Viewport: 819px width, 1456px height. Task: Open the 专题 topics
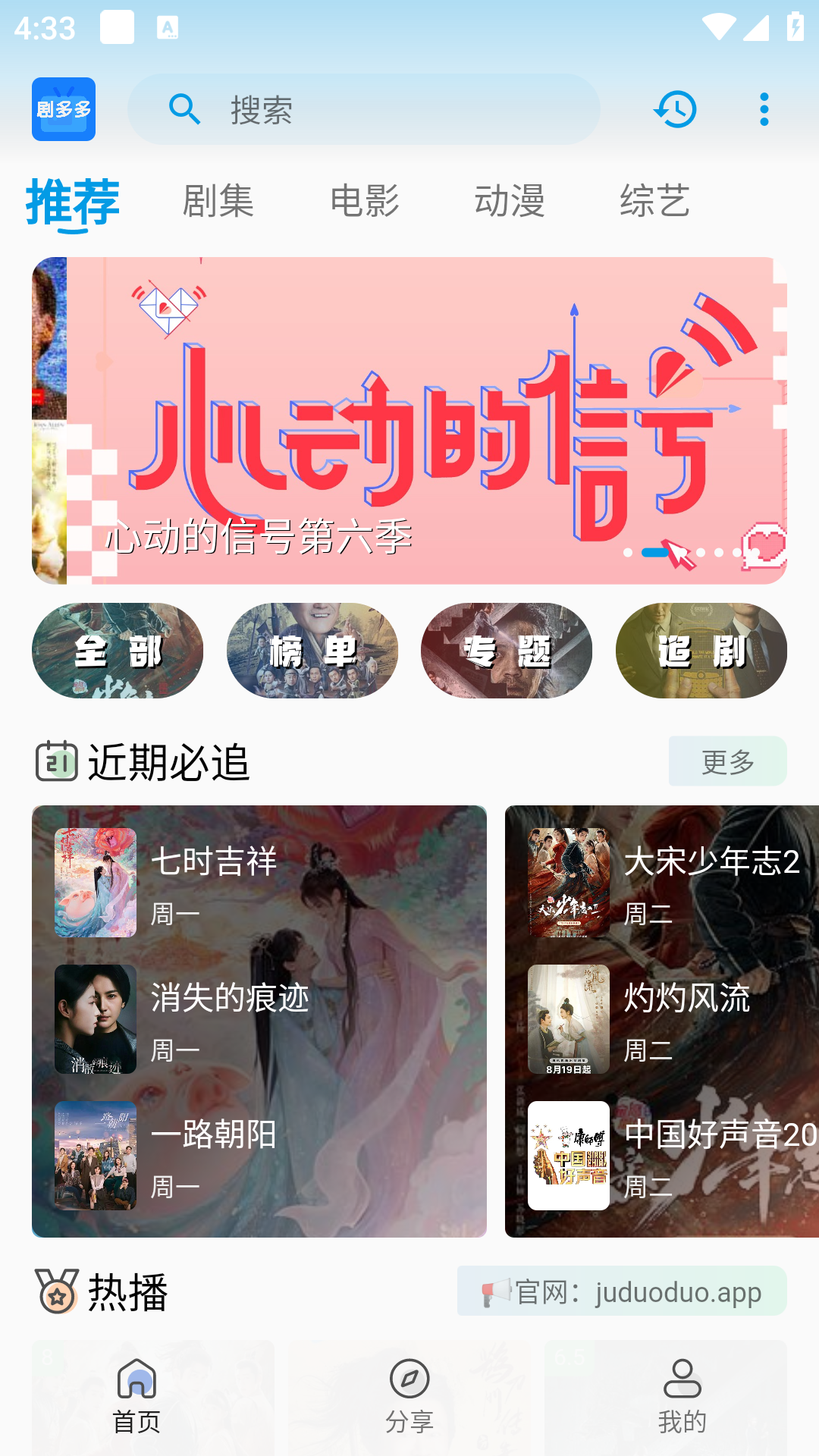[x=507, y=651]
